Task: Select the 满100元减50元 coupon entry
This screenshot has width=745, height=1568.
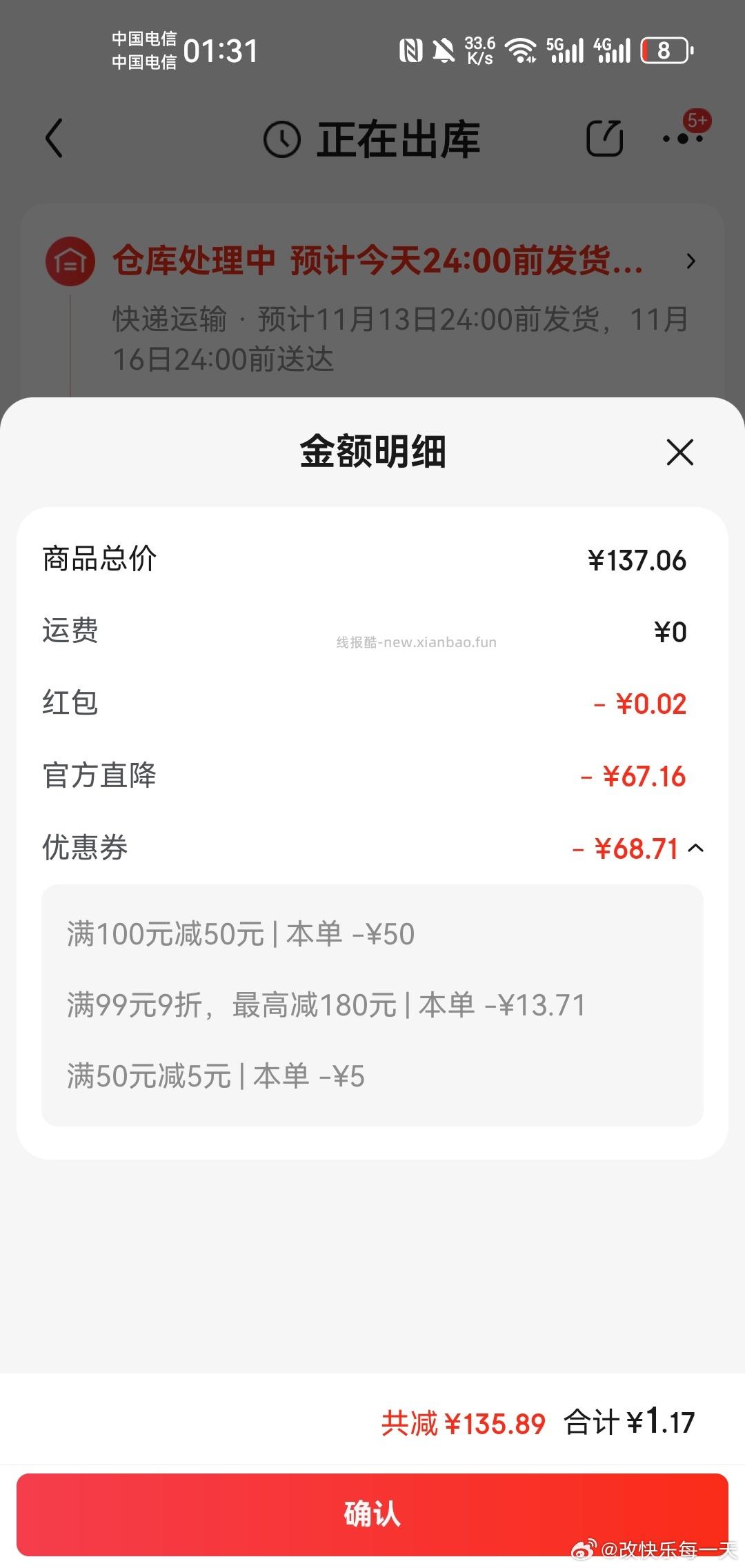Action: point(238,933)
